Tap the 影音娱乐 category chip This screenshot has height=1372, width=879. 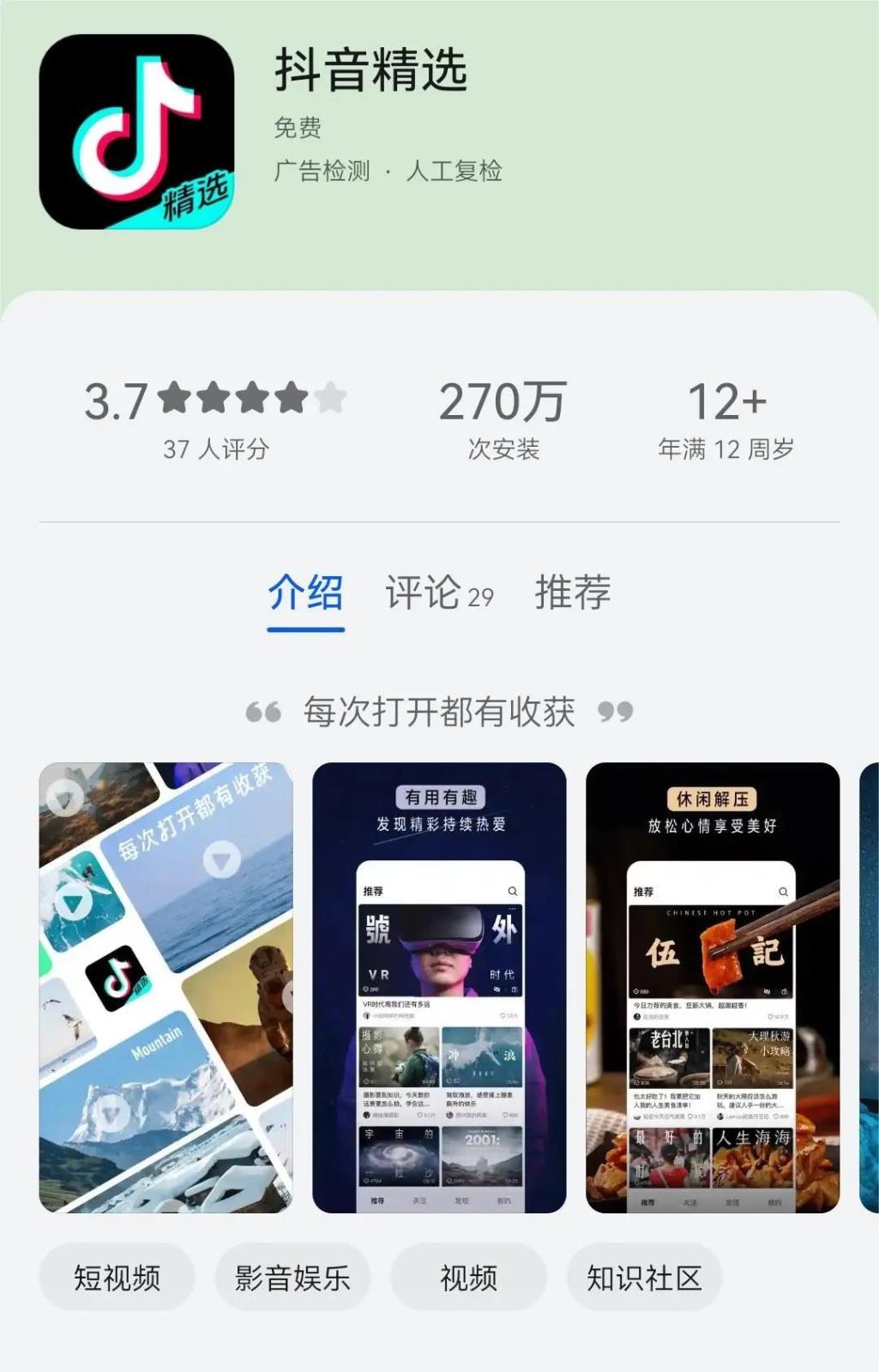[292, 1278]
